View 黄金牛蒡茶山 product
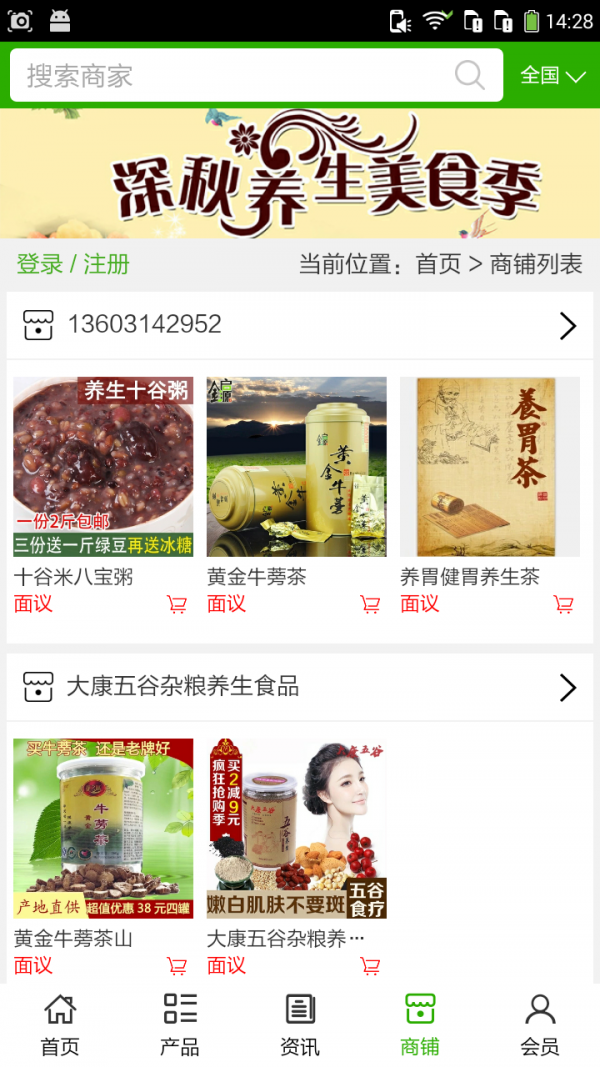Image resolution: width=600 pixels, height=1067 pixels. (103, 829)
